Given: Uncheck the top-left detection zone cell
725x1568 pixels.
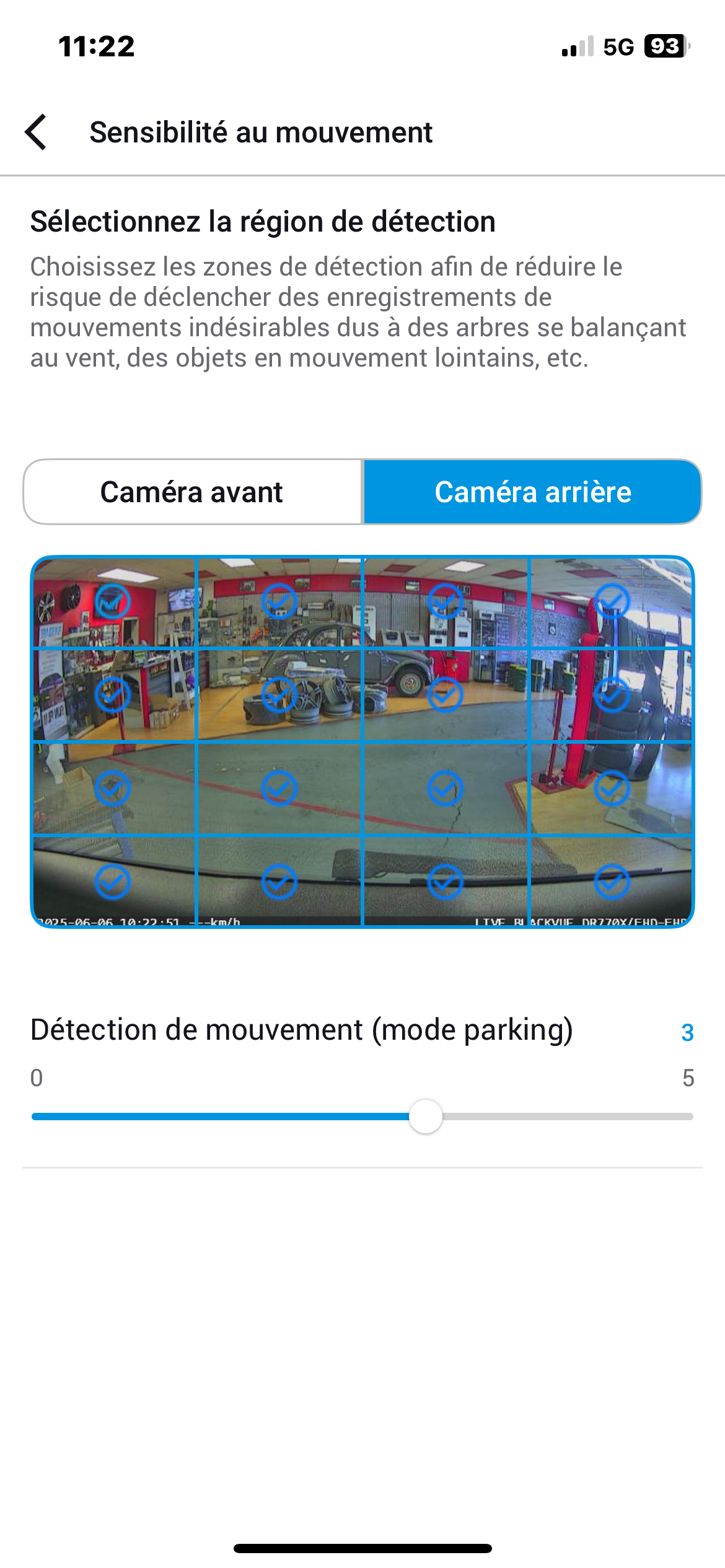Looking at the screenshot, I should pyautogui.click(x=113, y=601).
